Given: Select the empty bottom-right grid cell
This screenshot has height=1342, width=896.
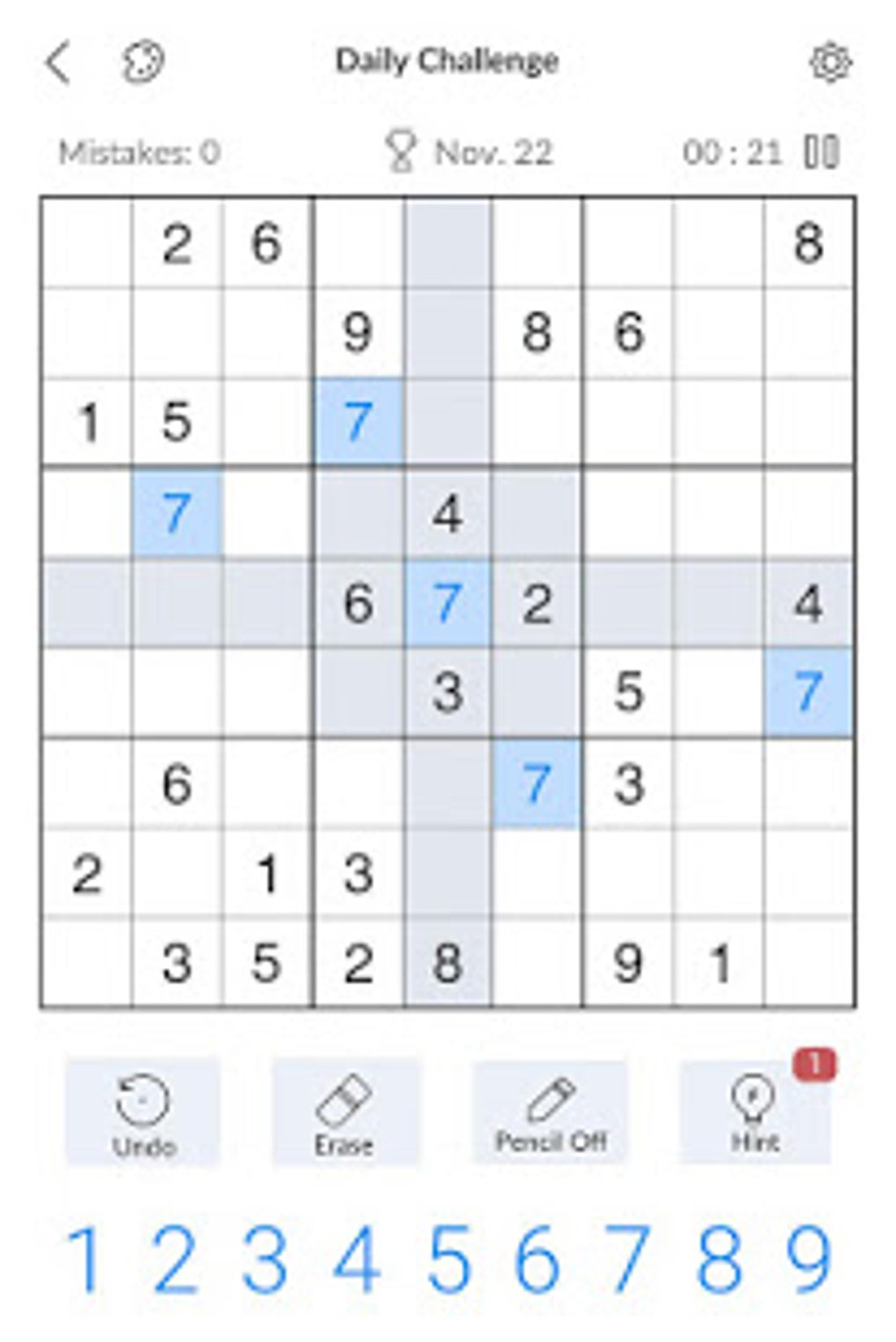Looking at the screenshot, I should pyautogui.click(x=809, y=963).
